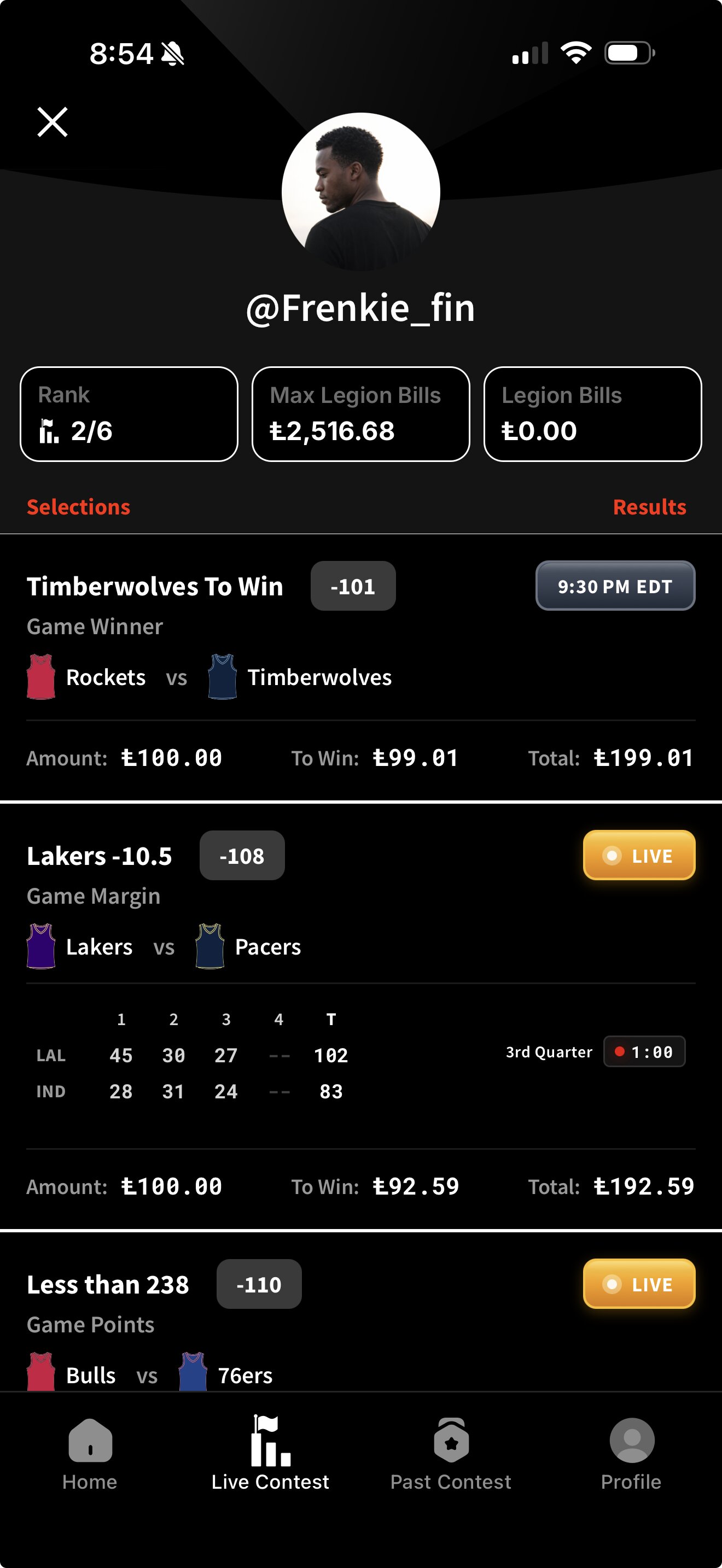Switch to Past Contest tab
Screen dimensions: 722x1568
tap(451, 1455)
